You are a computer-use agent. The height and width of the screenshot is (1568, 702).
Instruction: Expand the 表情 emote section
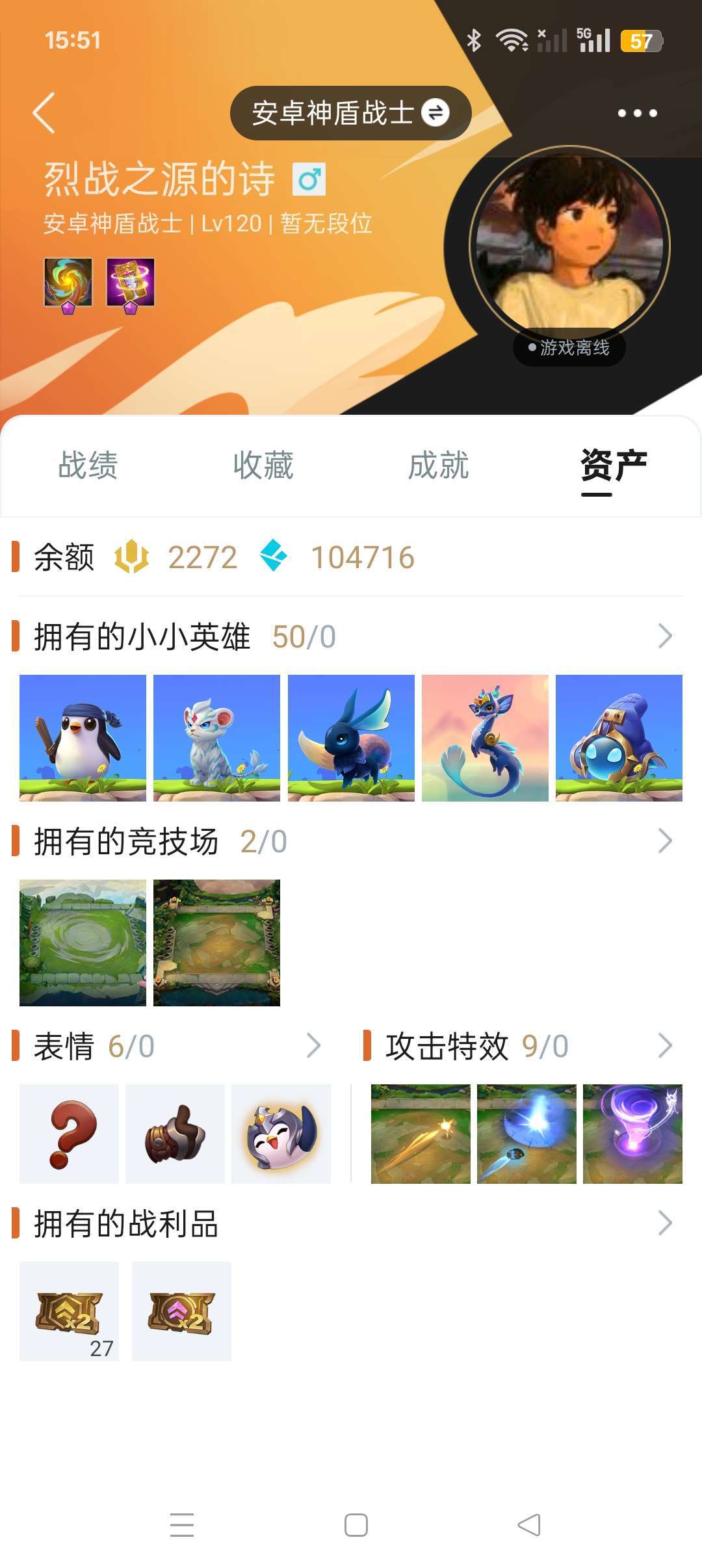(313, 1046)
